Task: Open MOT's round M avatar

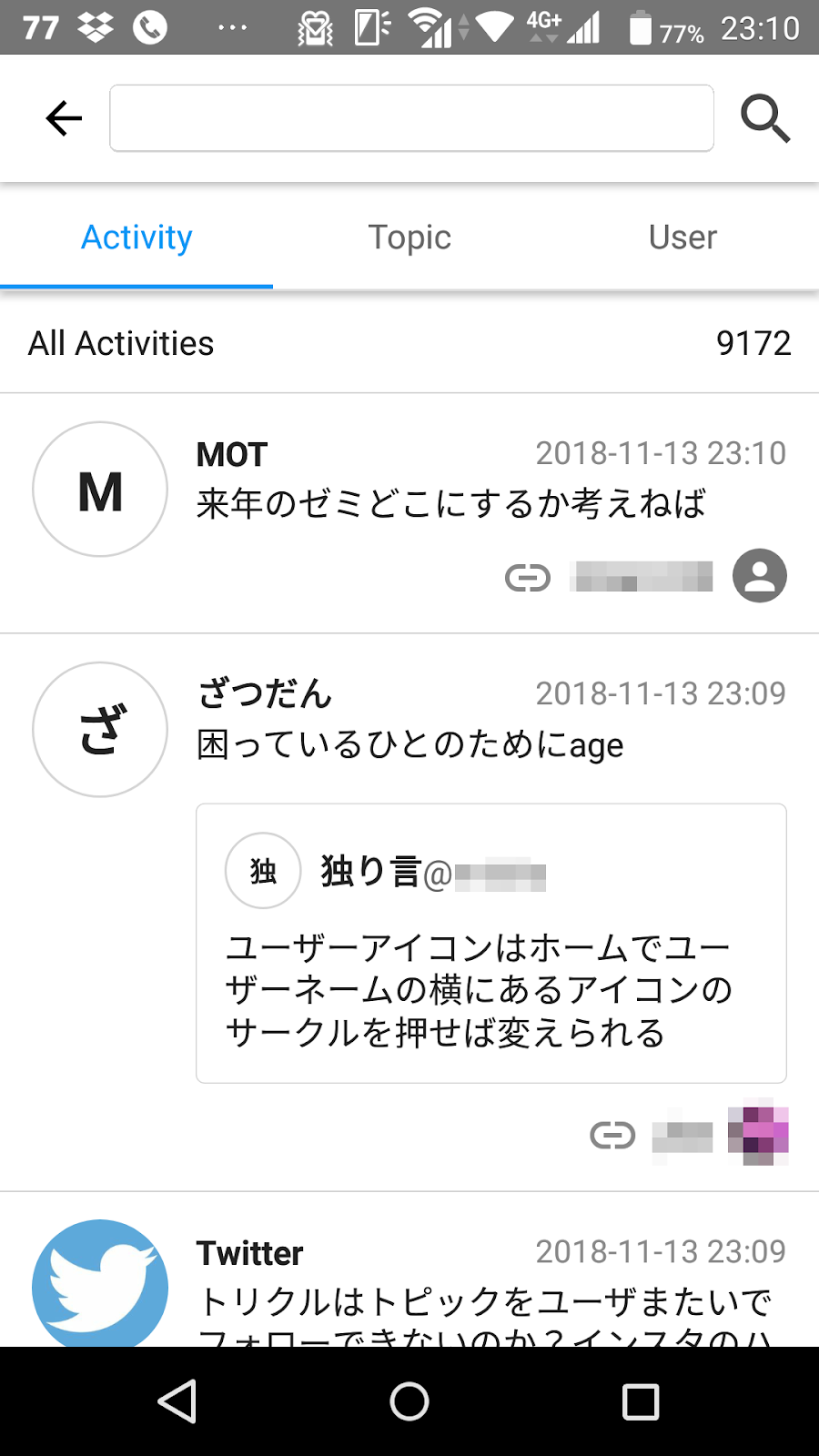Action: pos(100,490)
